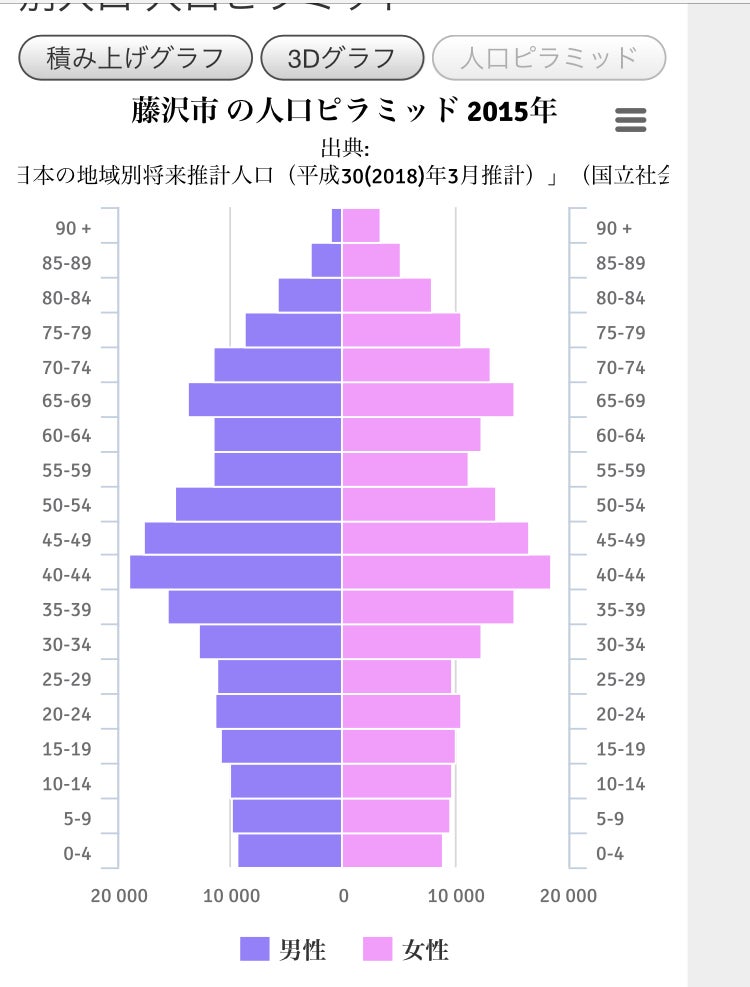Select the 人口ピラミッド button
750x987 pixels.
click(x=548, y=58)
